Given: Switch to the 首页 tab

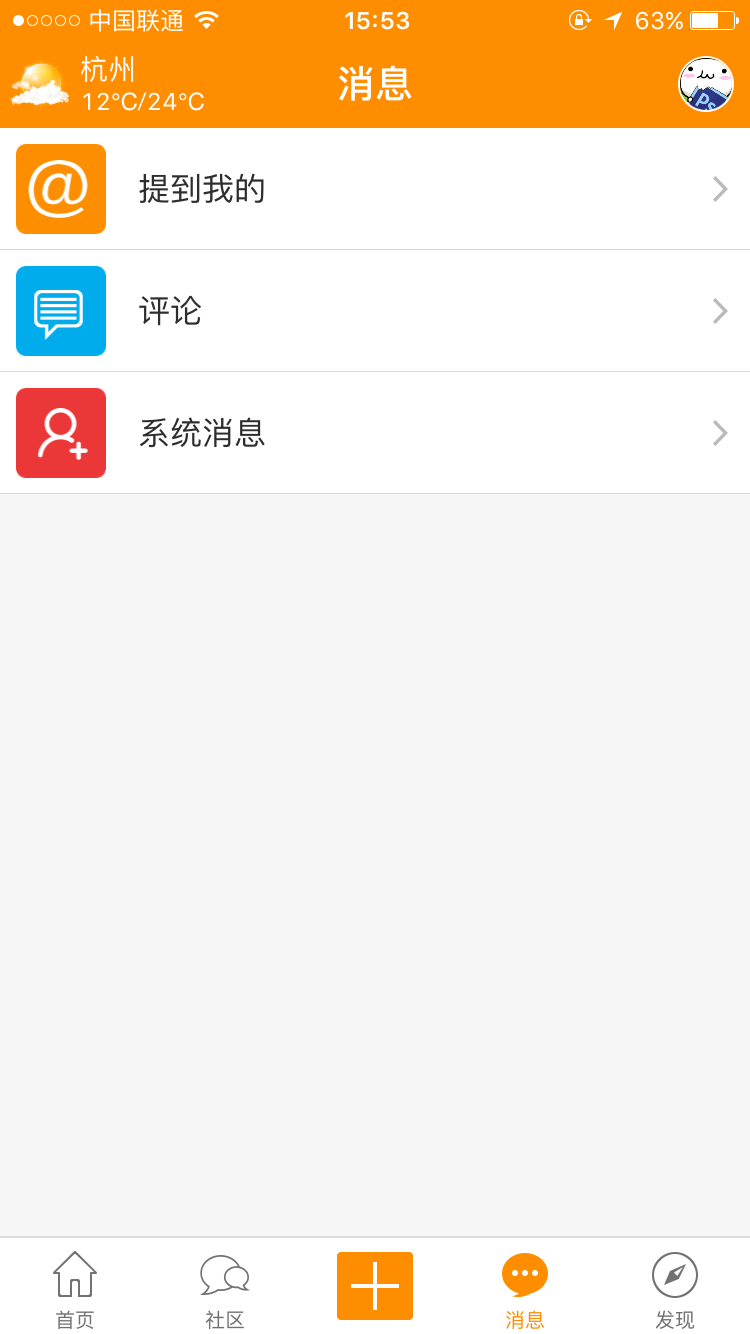Looking at the screenshot, I should pos(75,1288).
